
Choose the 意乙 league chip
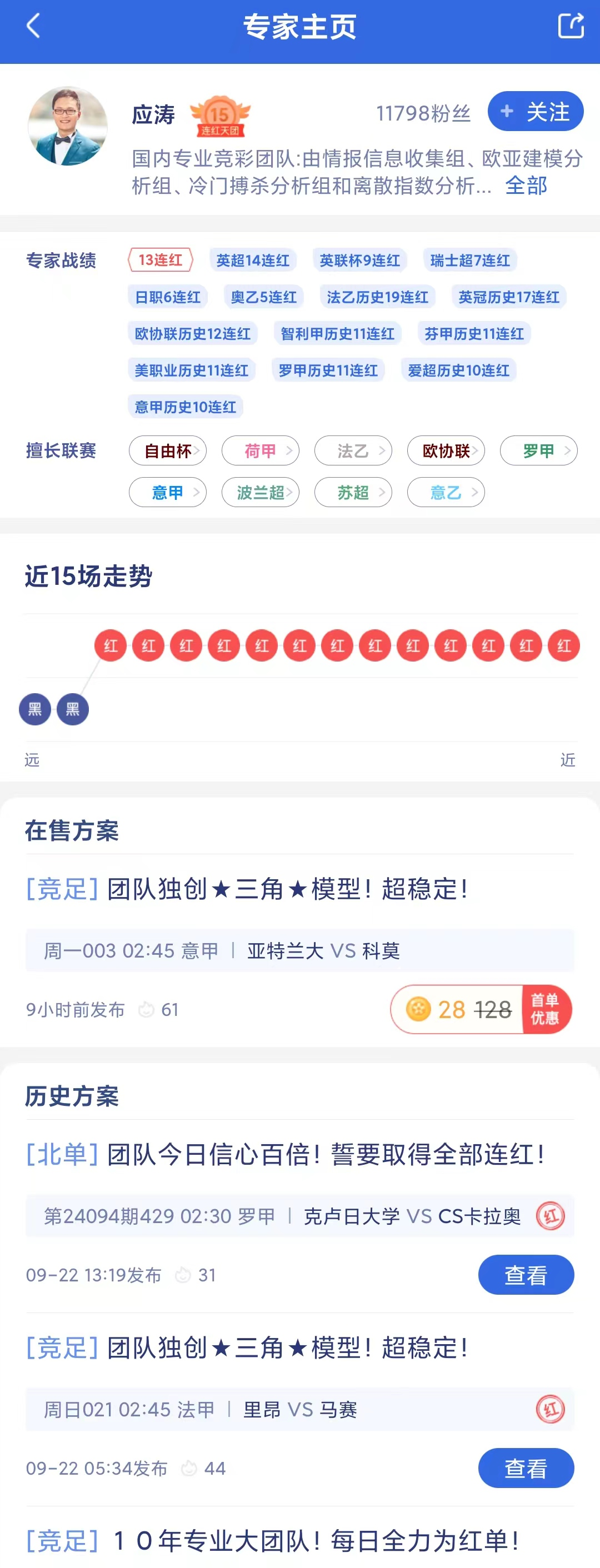[446, 493]
